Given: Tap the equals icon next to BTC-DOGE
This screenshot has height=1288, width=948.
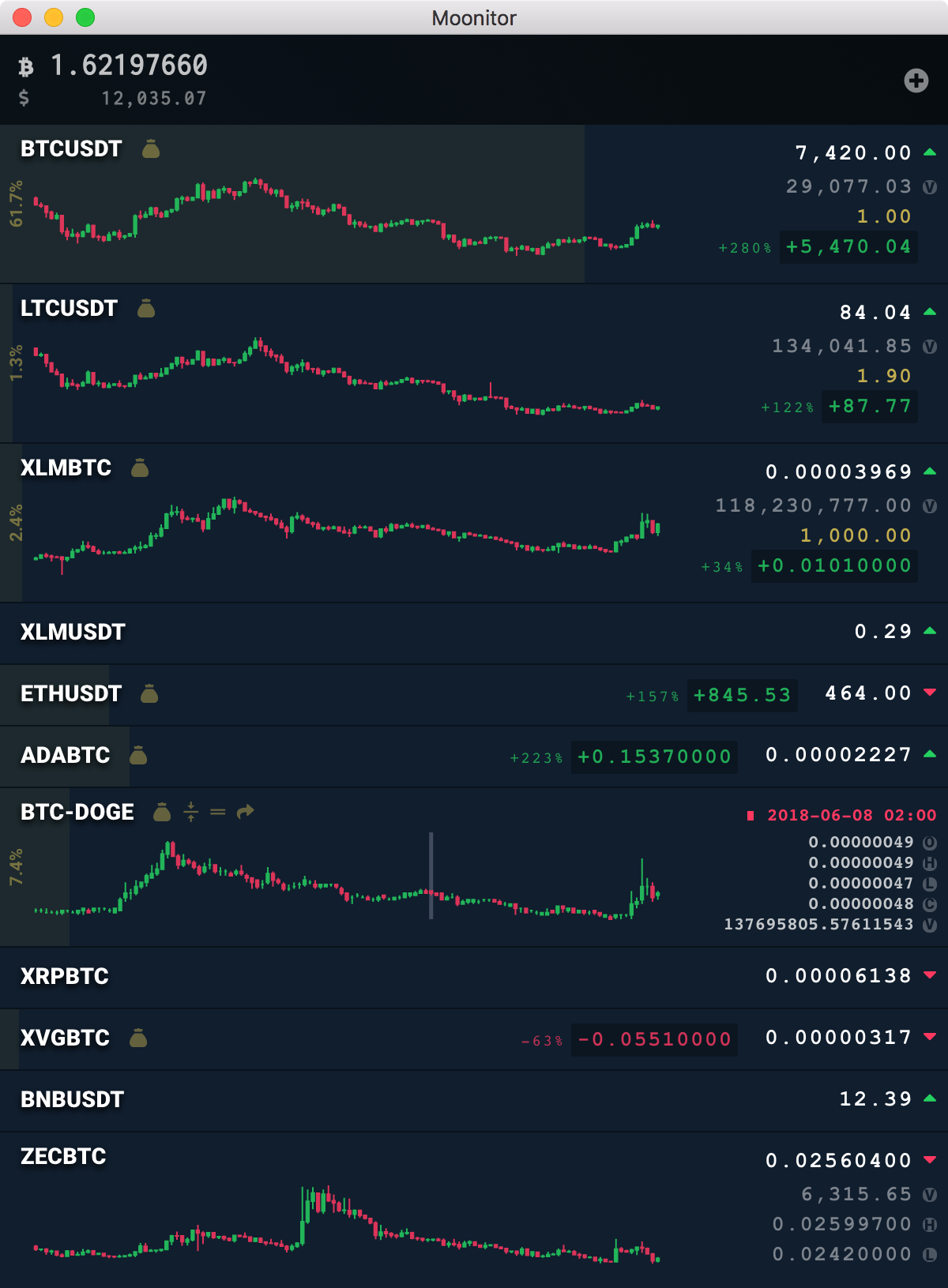Looking at the screenshot, I should [x=218, y=812].
